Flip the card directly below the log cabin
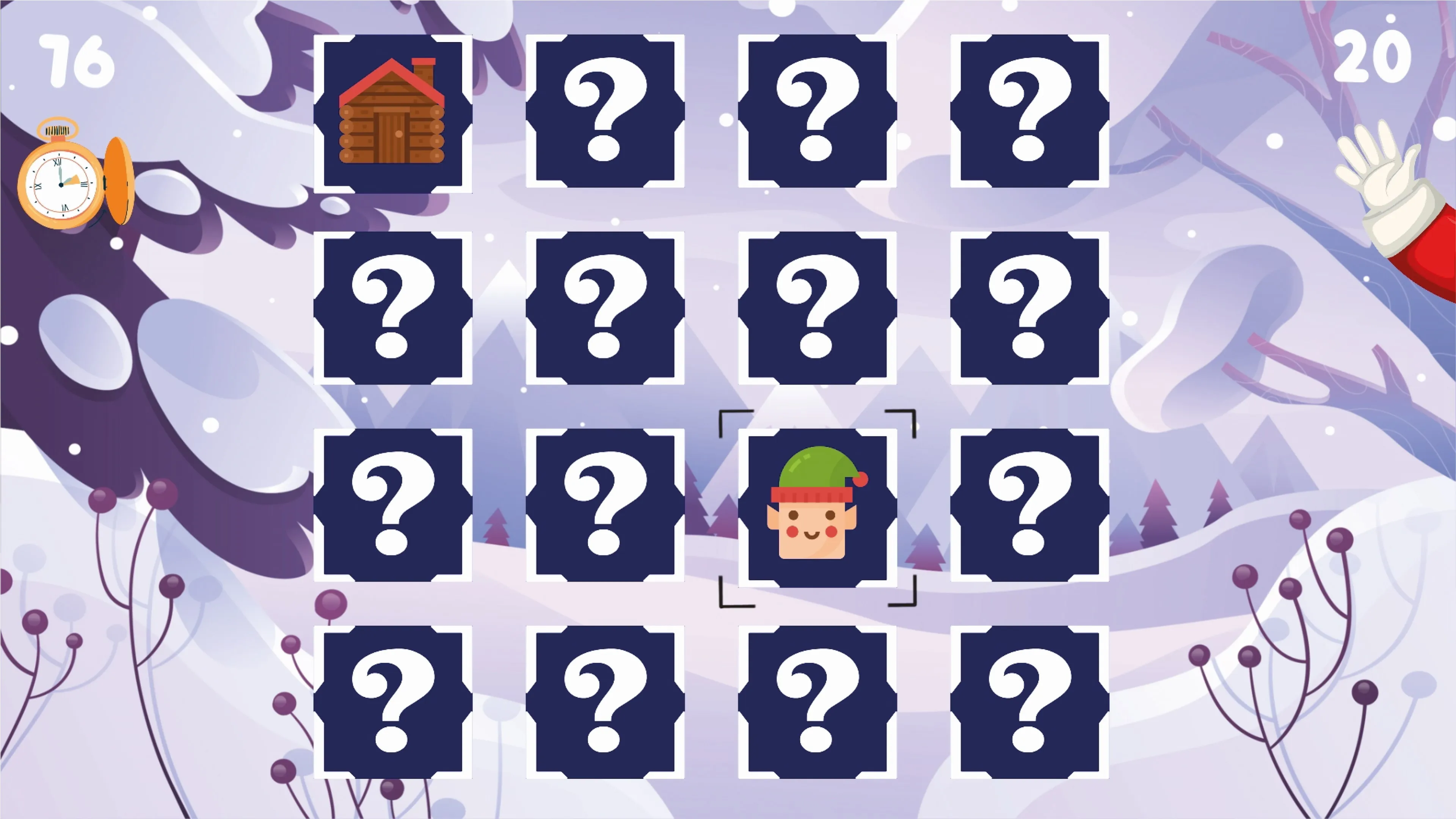The image size is (1456, 819). tap(393, 308)
